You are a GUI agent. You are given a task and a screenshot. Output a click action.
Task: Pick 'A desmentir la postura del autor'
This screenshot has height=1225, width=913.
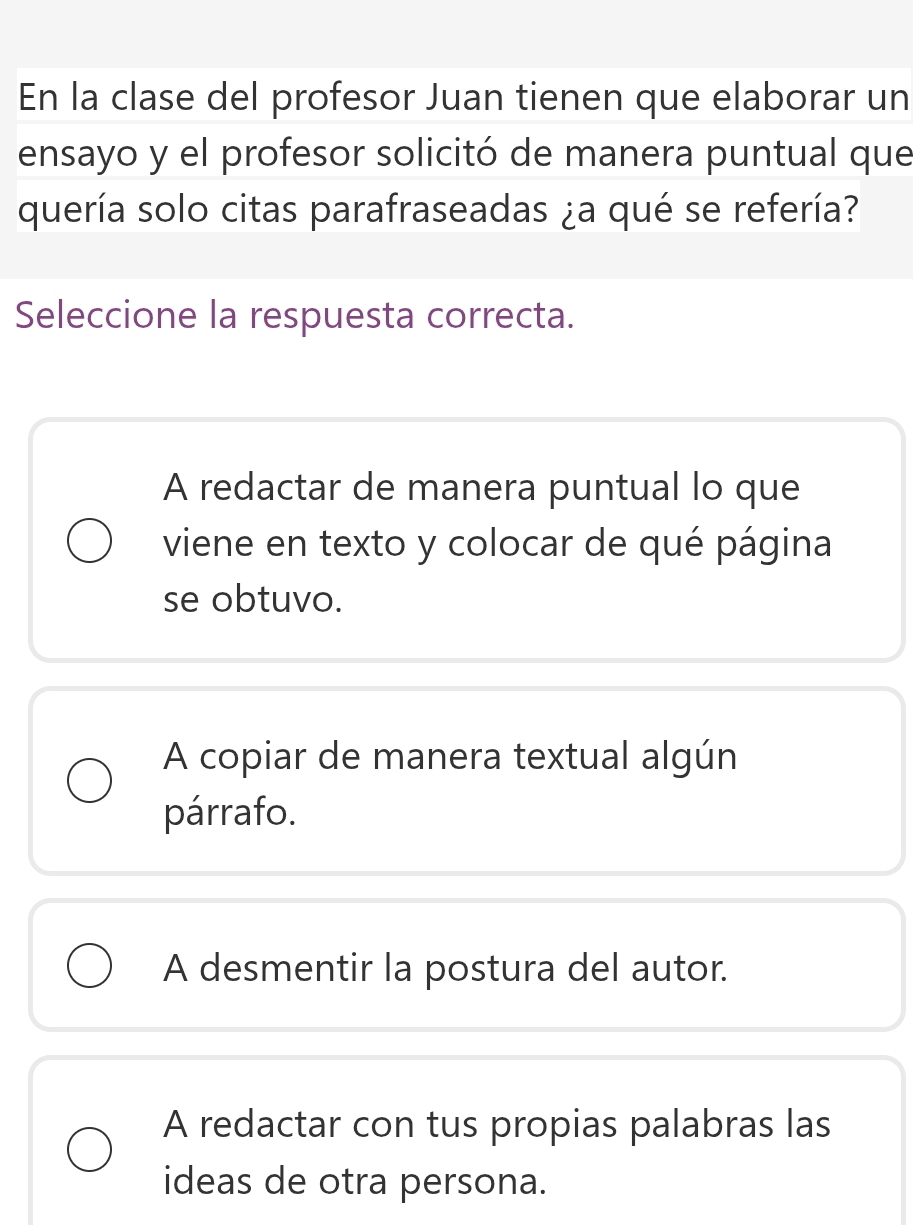(90, 966)
